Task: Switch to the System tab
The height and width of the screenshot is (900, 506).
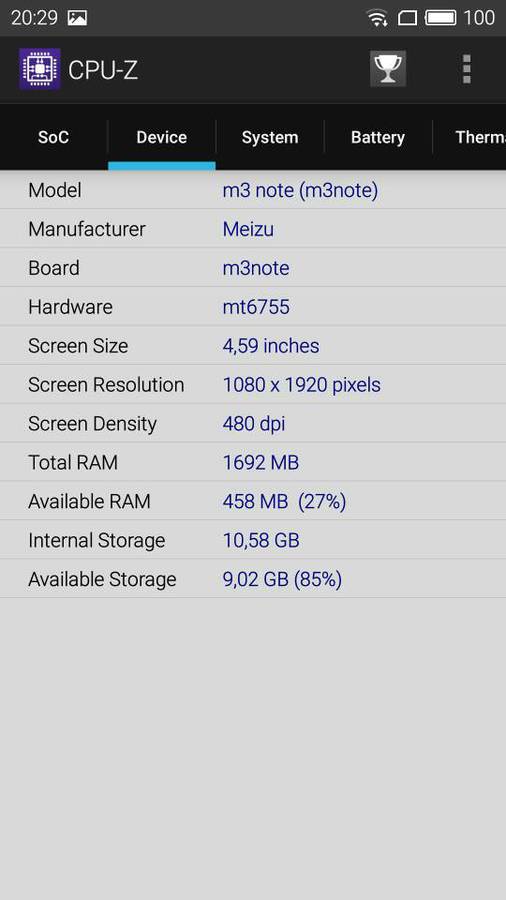Action: pos(270,137)
